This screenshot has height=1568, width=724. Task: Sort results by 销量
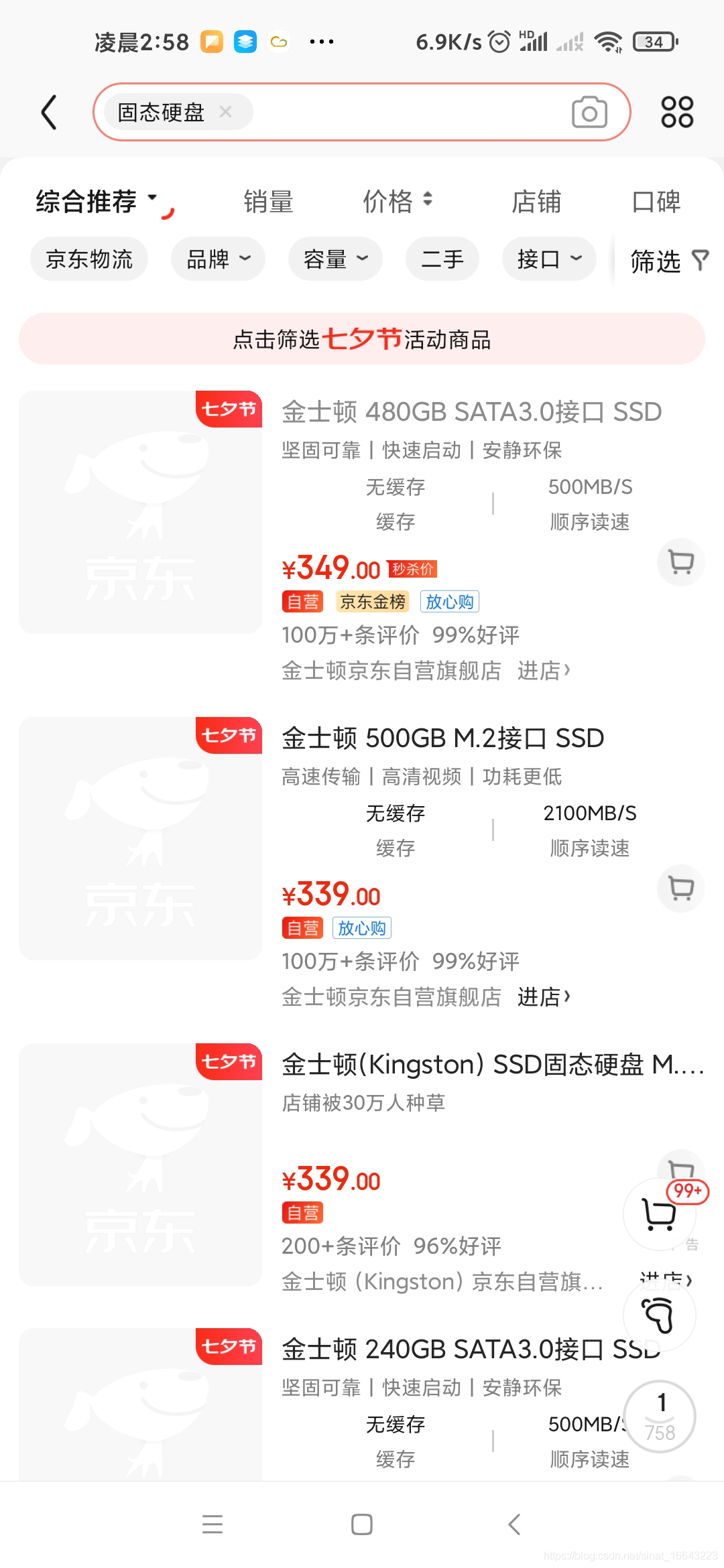[x=268, y=201]
